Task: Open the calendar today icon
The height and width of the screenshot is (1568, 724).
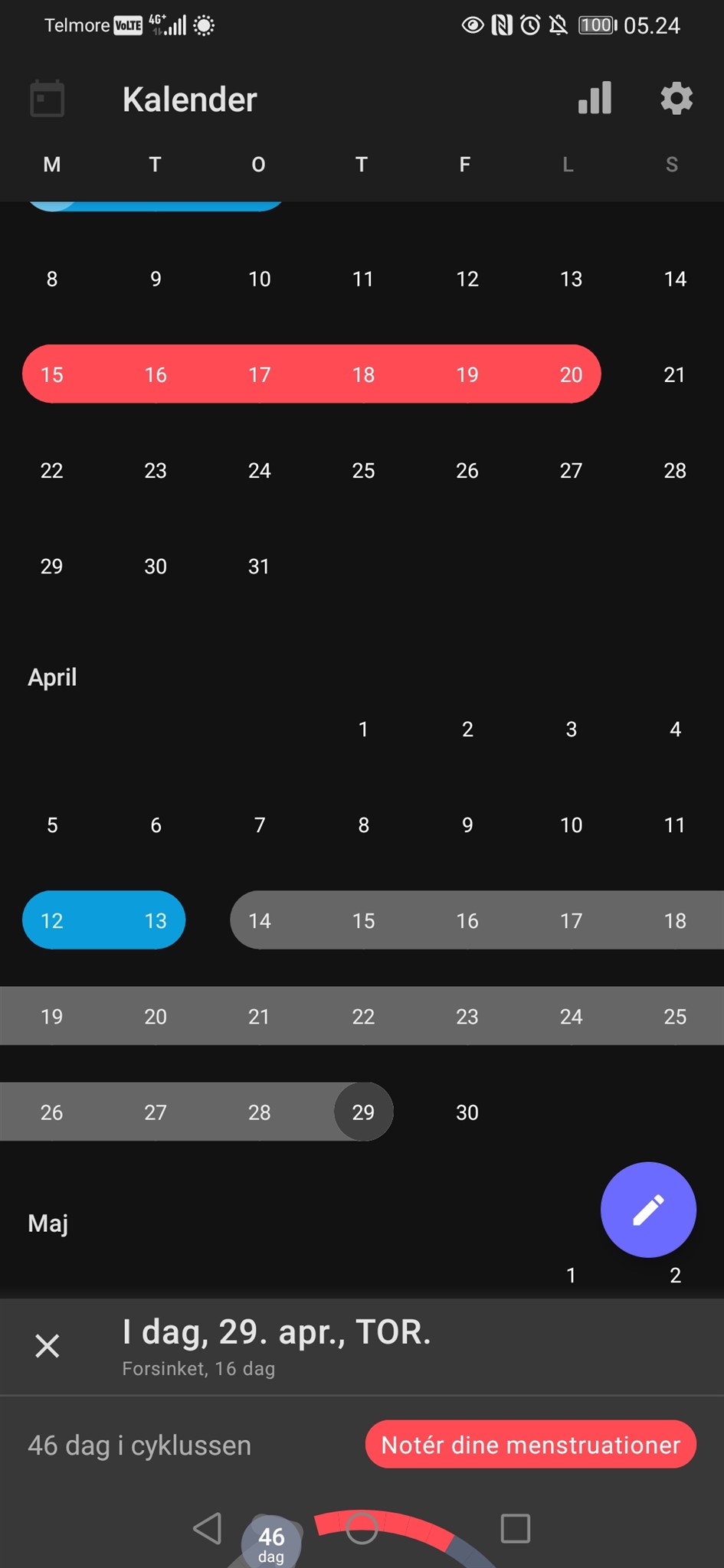Action: [48, 99]
